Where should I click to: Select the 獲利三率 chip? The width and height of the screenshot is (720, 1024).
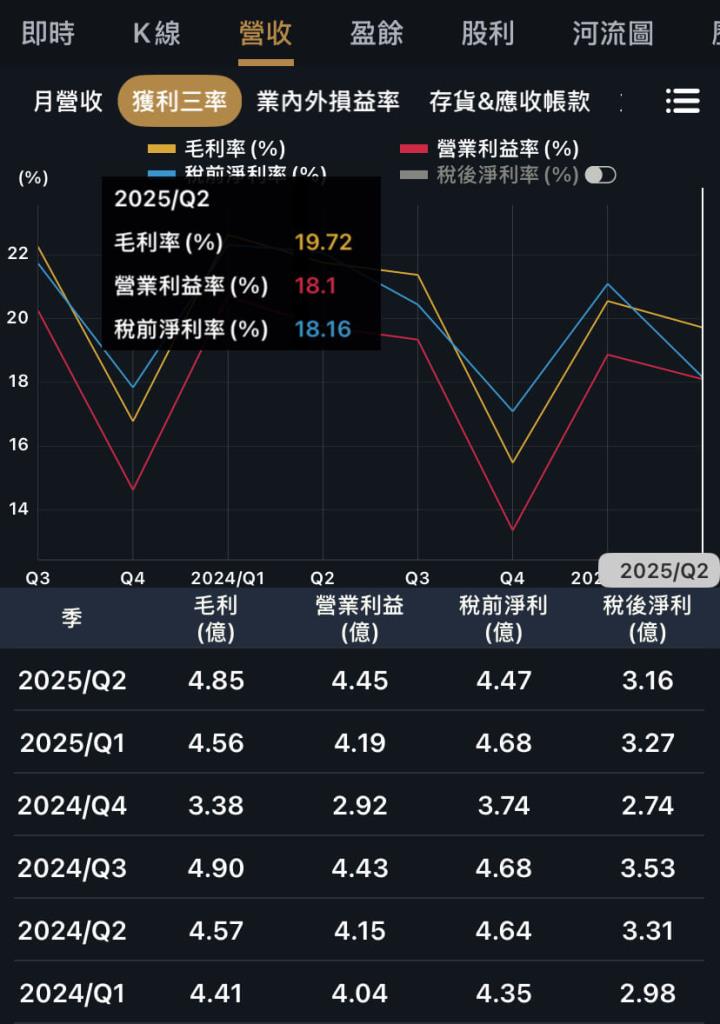180,101
